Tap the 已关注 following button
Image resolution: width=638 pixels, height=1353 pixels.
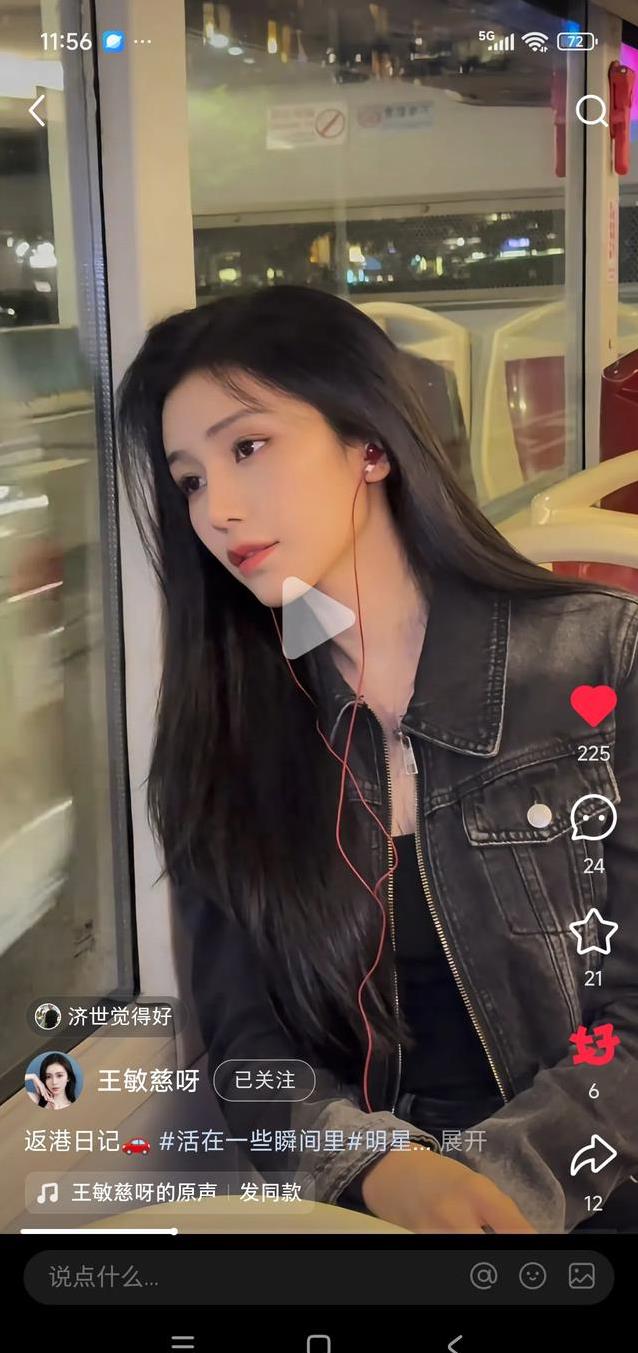tap(264, 1080)
